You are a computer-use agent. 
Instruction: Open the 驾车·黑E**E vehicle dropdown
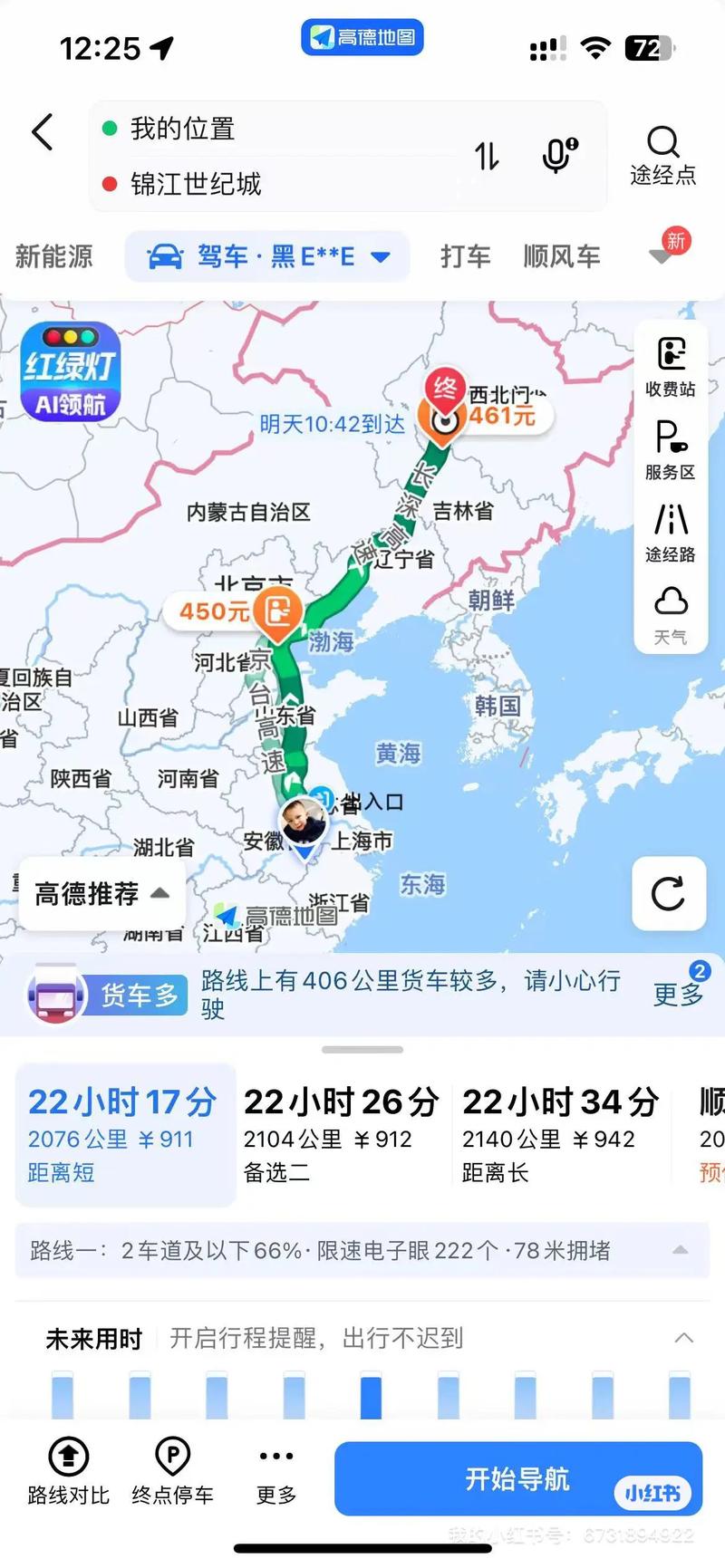click(x=266, y=256)
